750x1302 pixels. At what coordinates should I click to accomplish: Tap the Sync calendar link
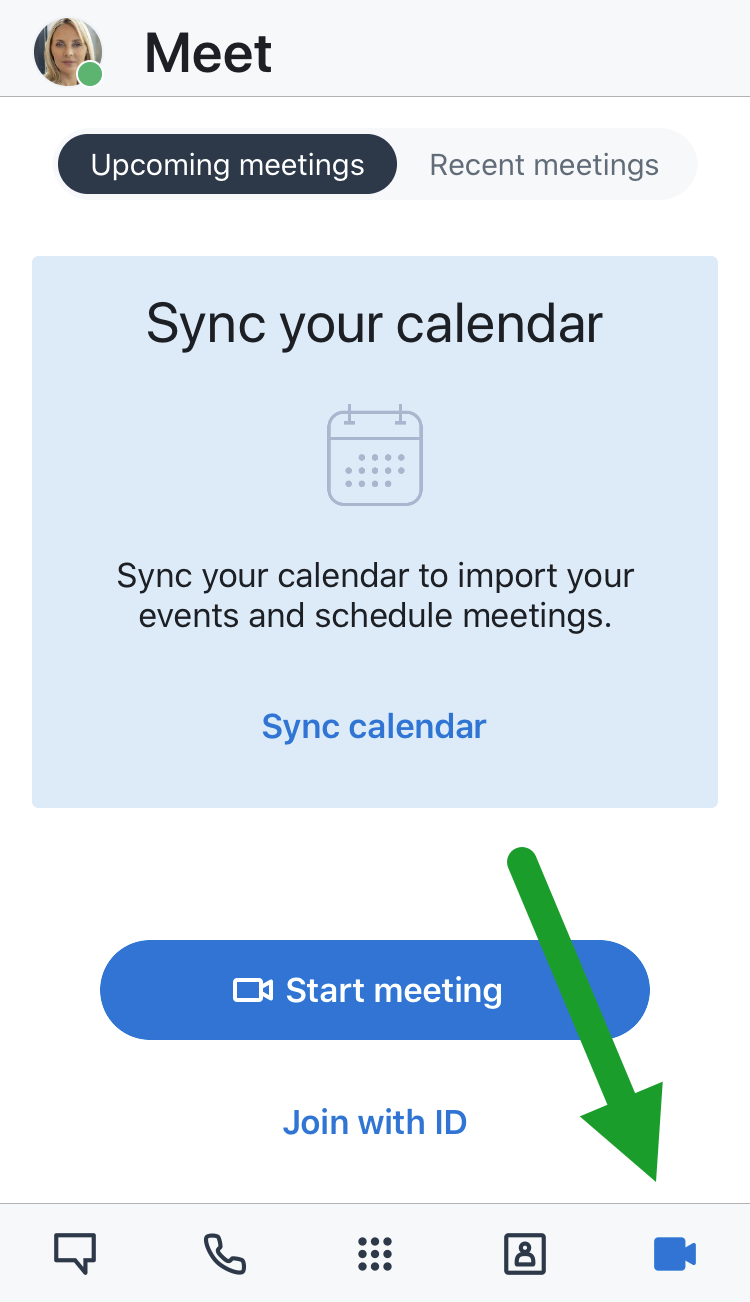pos(374,726)
